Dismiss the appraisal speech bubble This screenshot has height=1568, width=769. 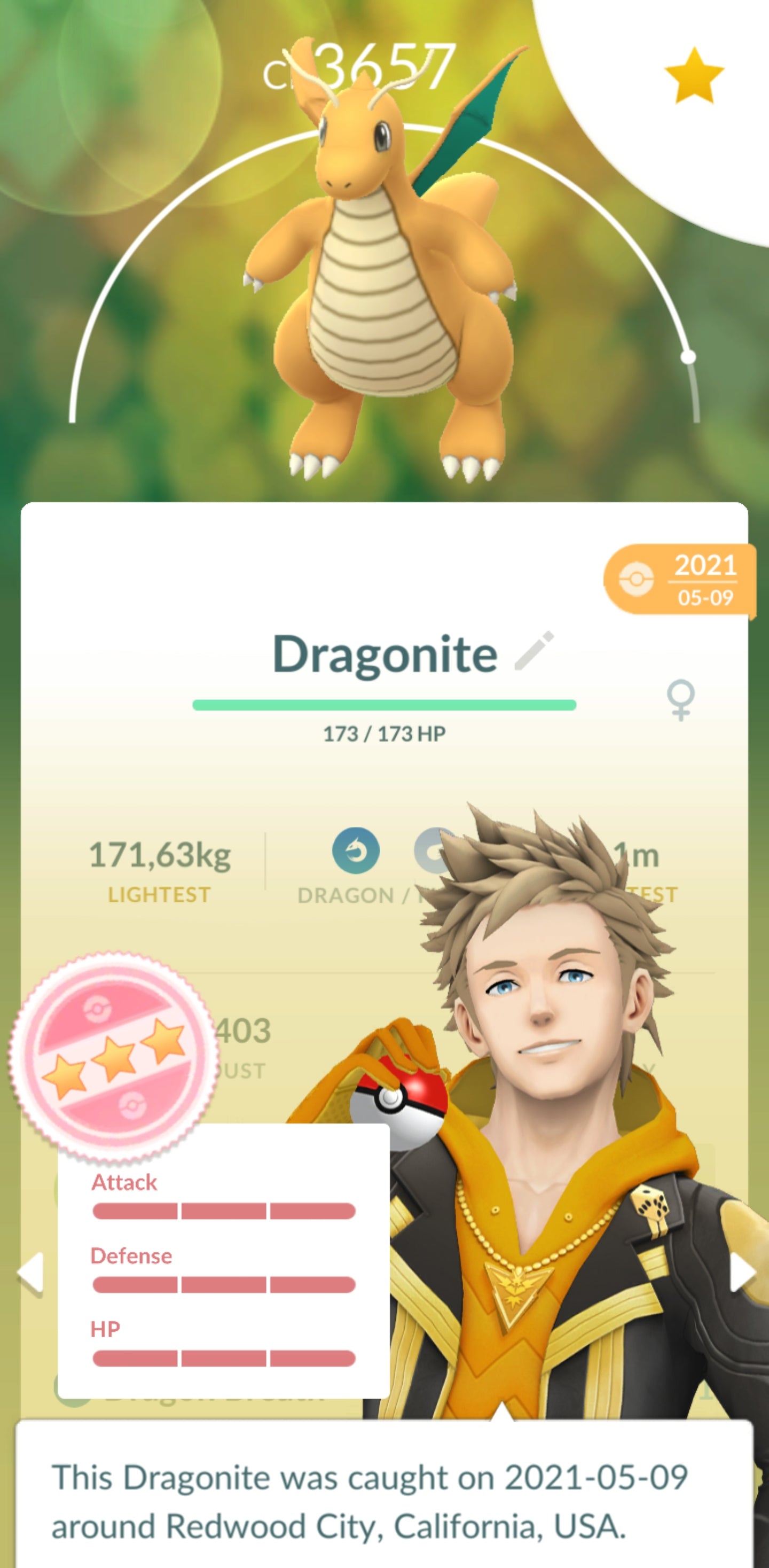pyautogui.click(x=383, y=1497)
